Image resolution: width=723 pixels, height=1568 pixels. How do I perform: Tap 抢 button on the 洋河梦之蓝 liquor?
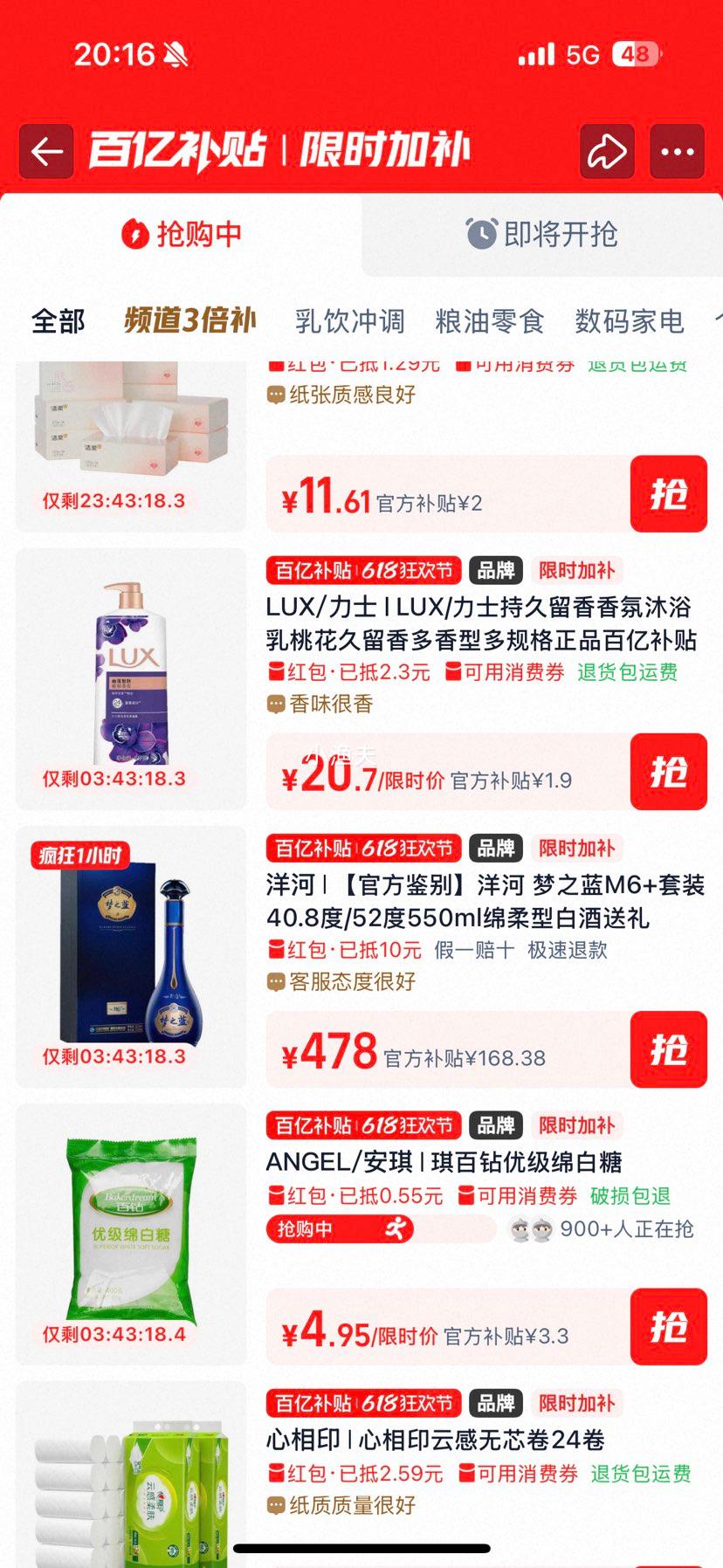tap(668, 1050)
